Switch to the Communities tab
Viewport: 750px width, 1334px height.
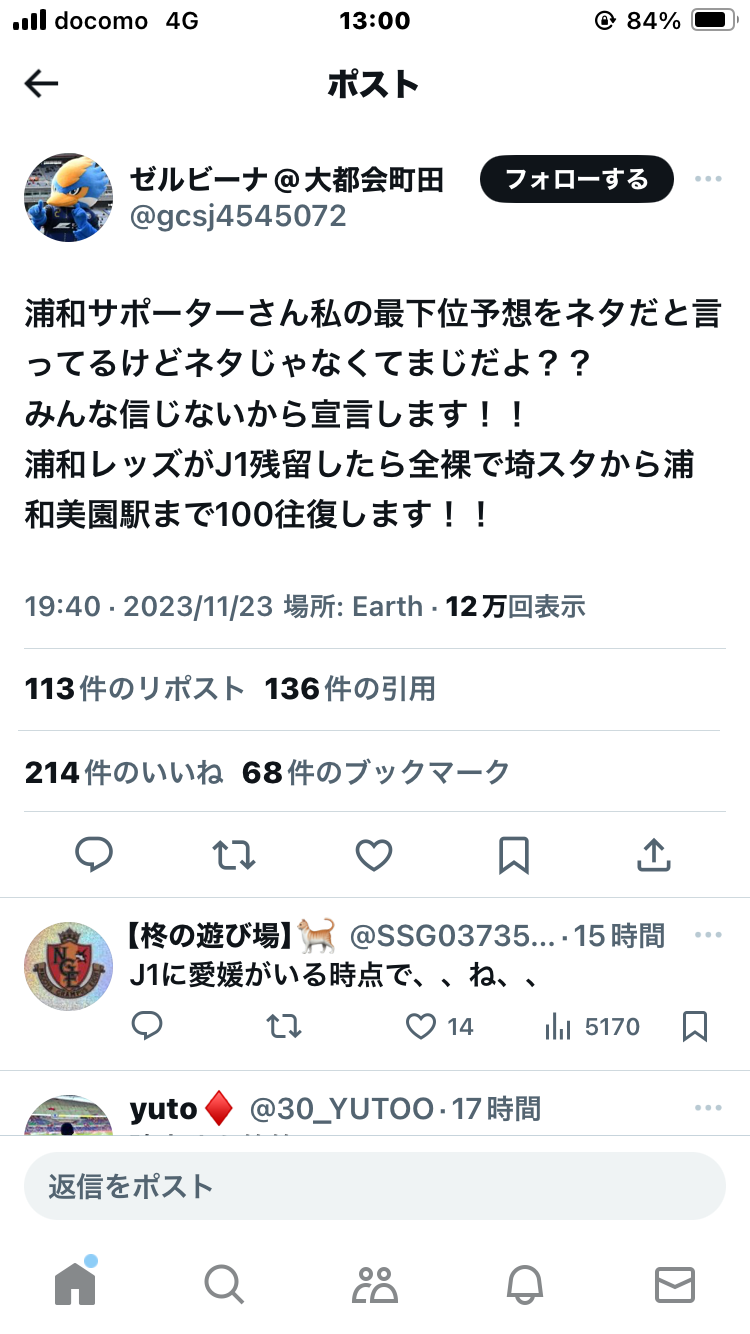pyautogui.click(x=374, y=1283)
